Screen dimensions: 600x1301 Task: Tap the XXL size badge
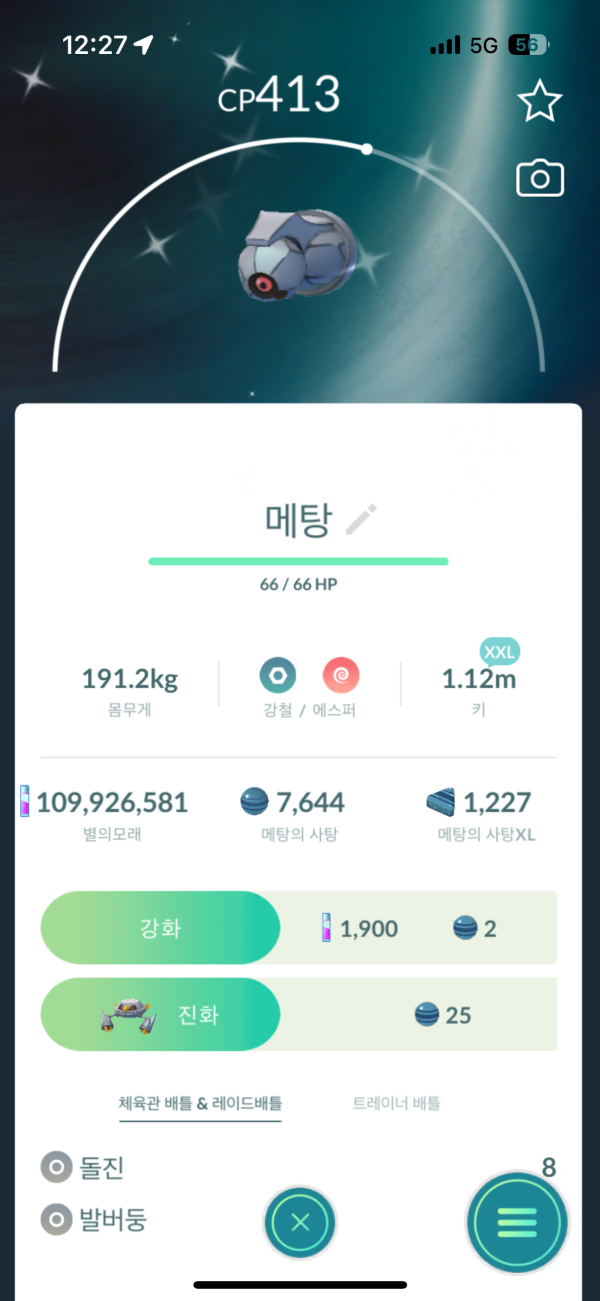498,652
